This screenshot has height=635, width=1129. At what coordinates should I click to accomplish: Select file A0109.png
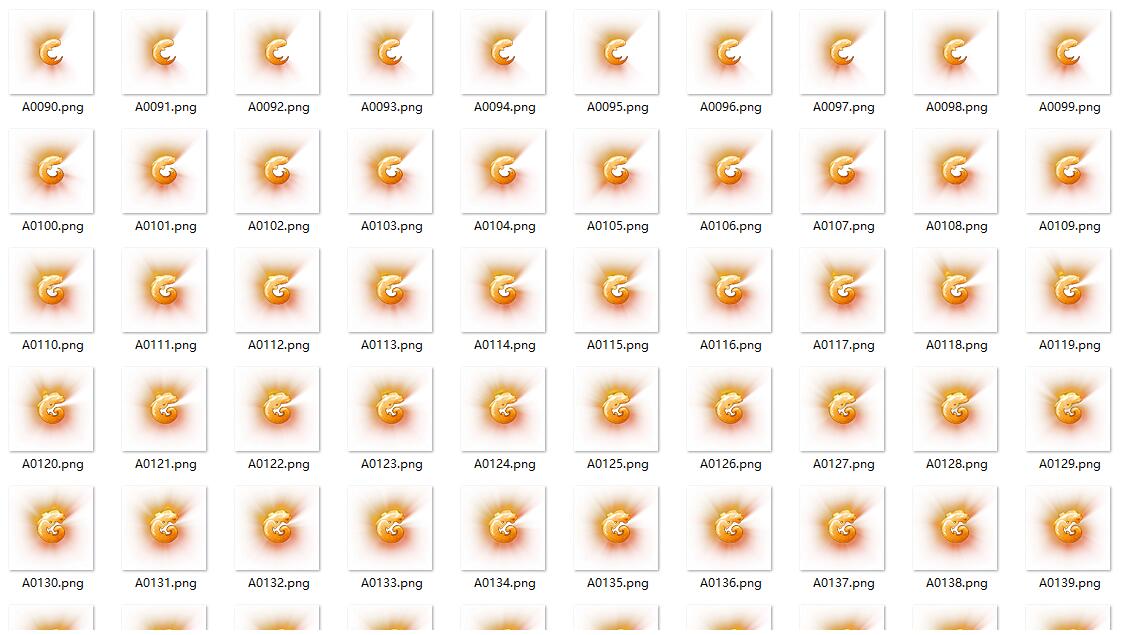pyautogui.click(x=1068, y=171)
